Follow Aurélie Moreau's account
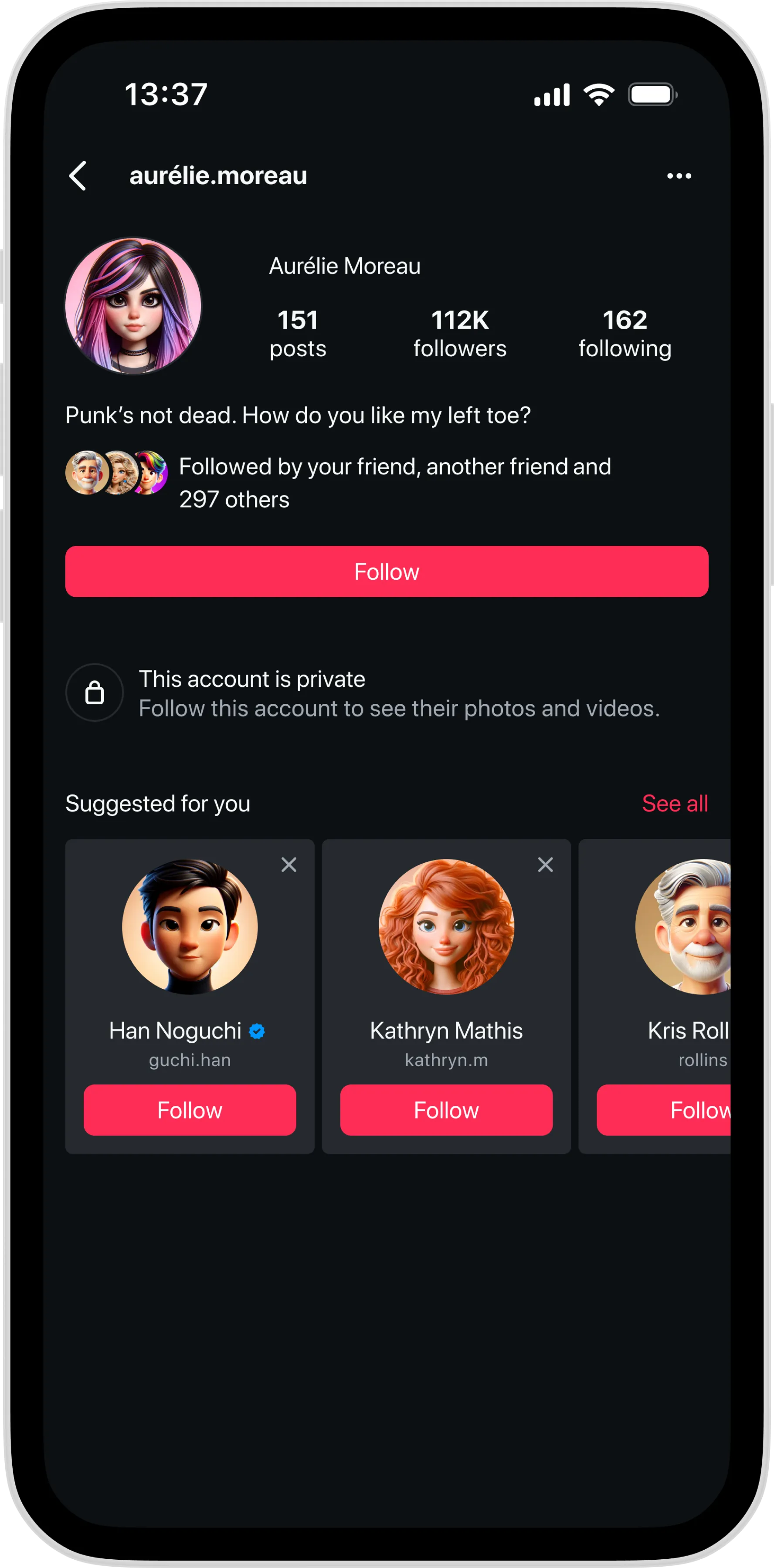The image size is (774, 1568). click(x=387, y=571)
